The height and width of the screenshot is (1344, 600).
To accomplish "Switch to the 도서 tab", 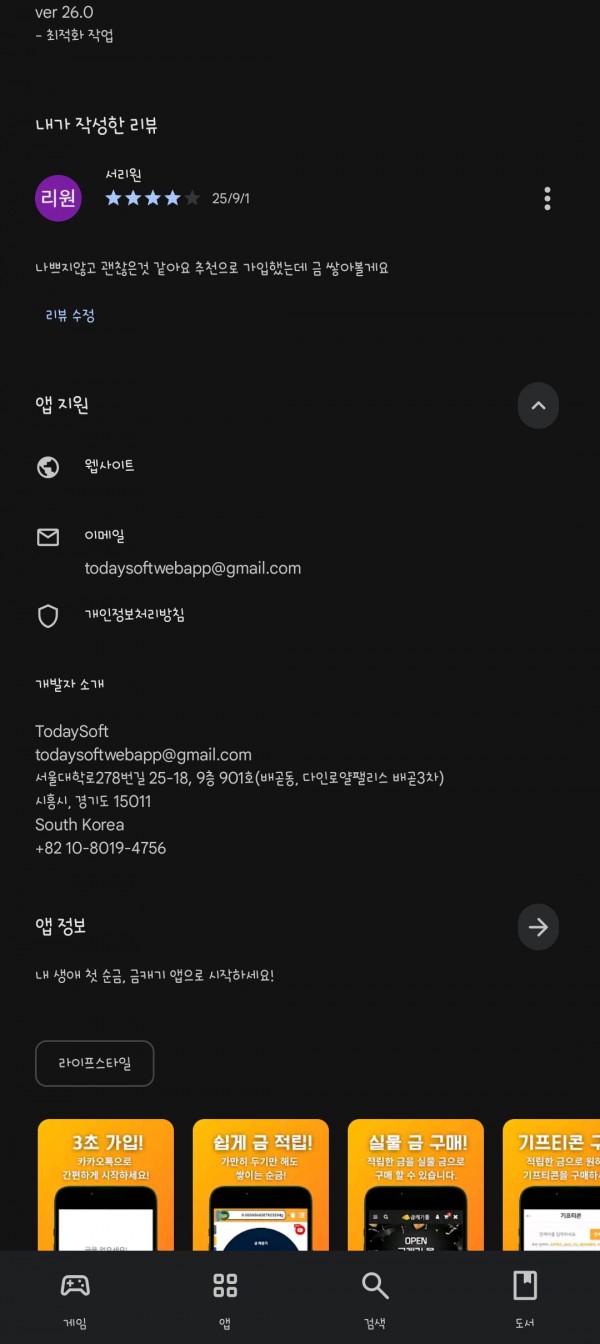I will click(x=525, y=1297).
